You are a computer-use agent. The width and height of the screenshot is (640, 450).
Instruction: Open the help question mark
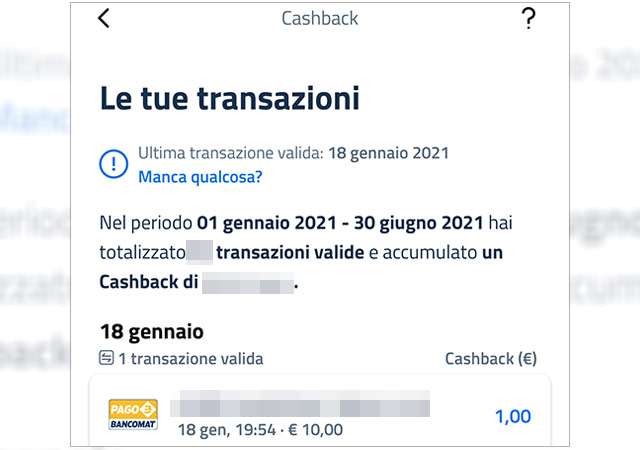pos(529,18)
